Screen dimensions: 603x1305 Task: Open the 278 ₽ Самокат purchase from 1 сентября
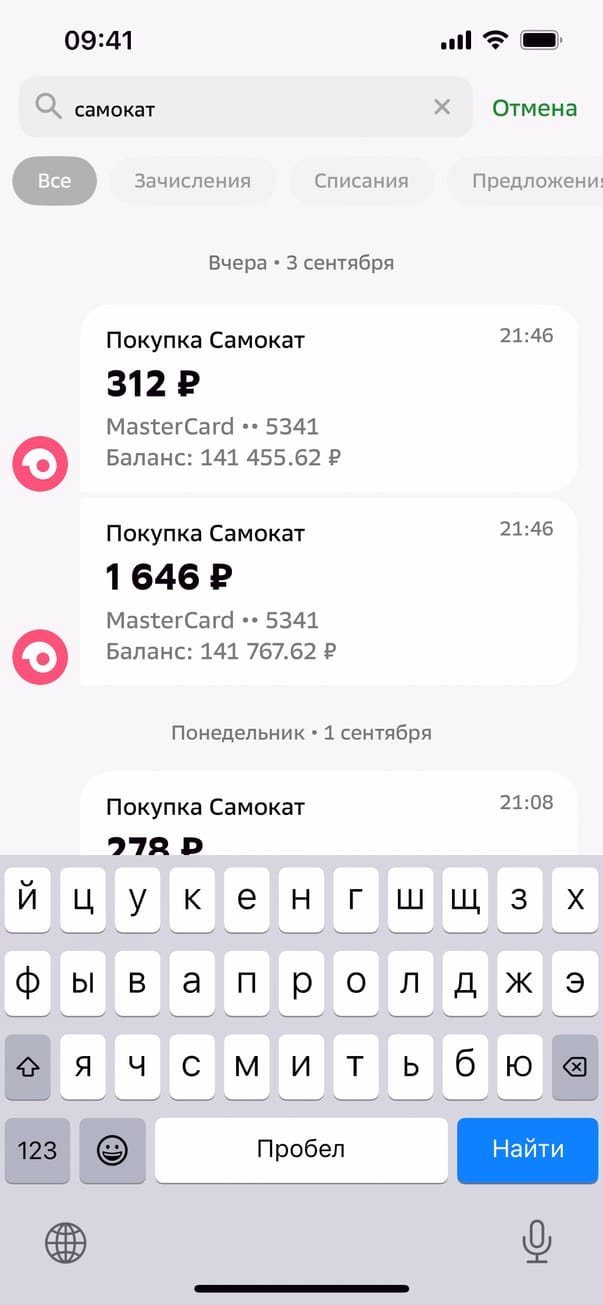[x=328, y=817]
